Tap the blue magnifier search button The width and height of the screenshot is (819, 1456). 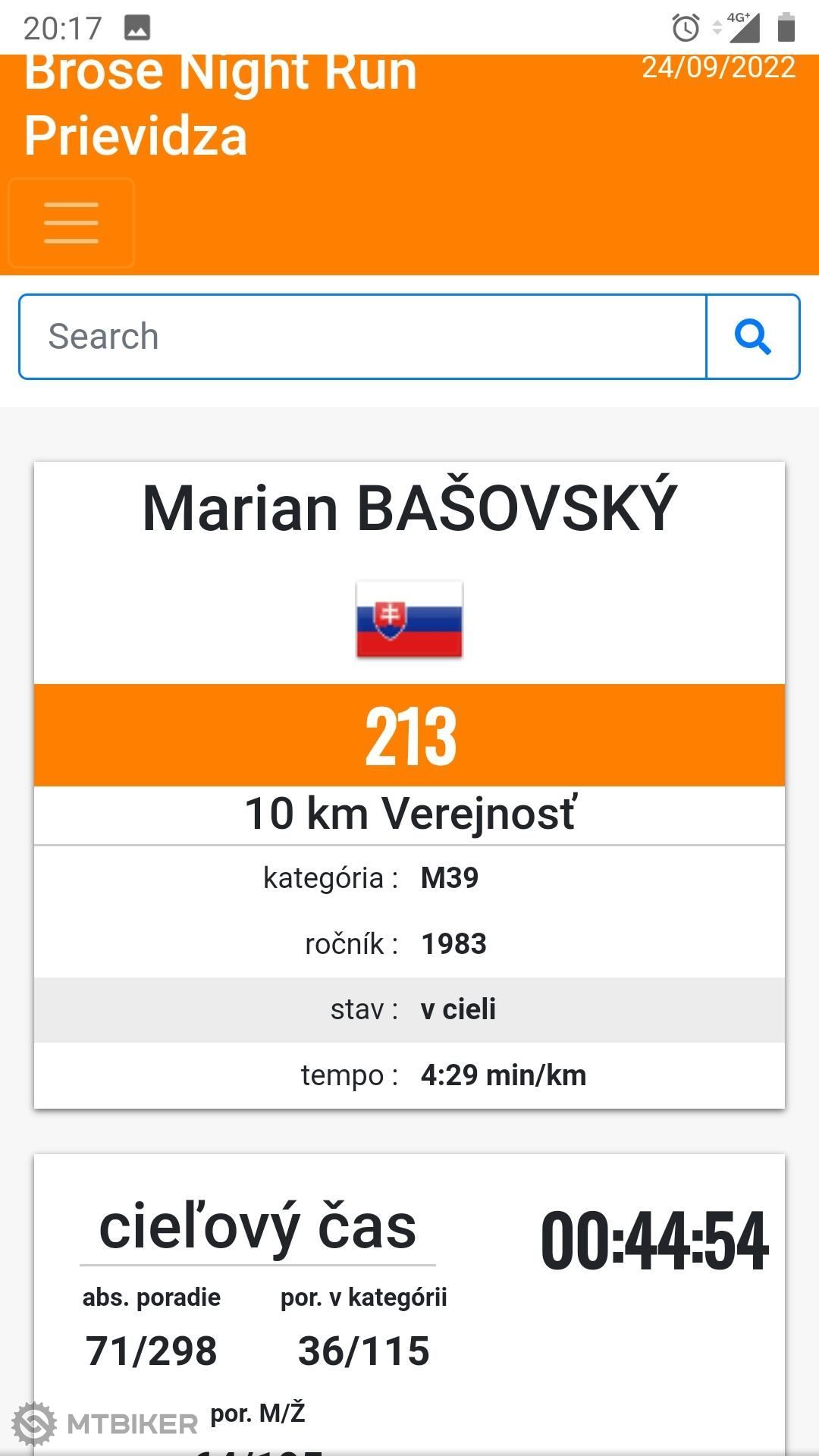(x=753, y=337)
